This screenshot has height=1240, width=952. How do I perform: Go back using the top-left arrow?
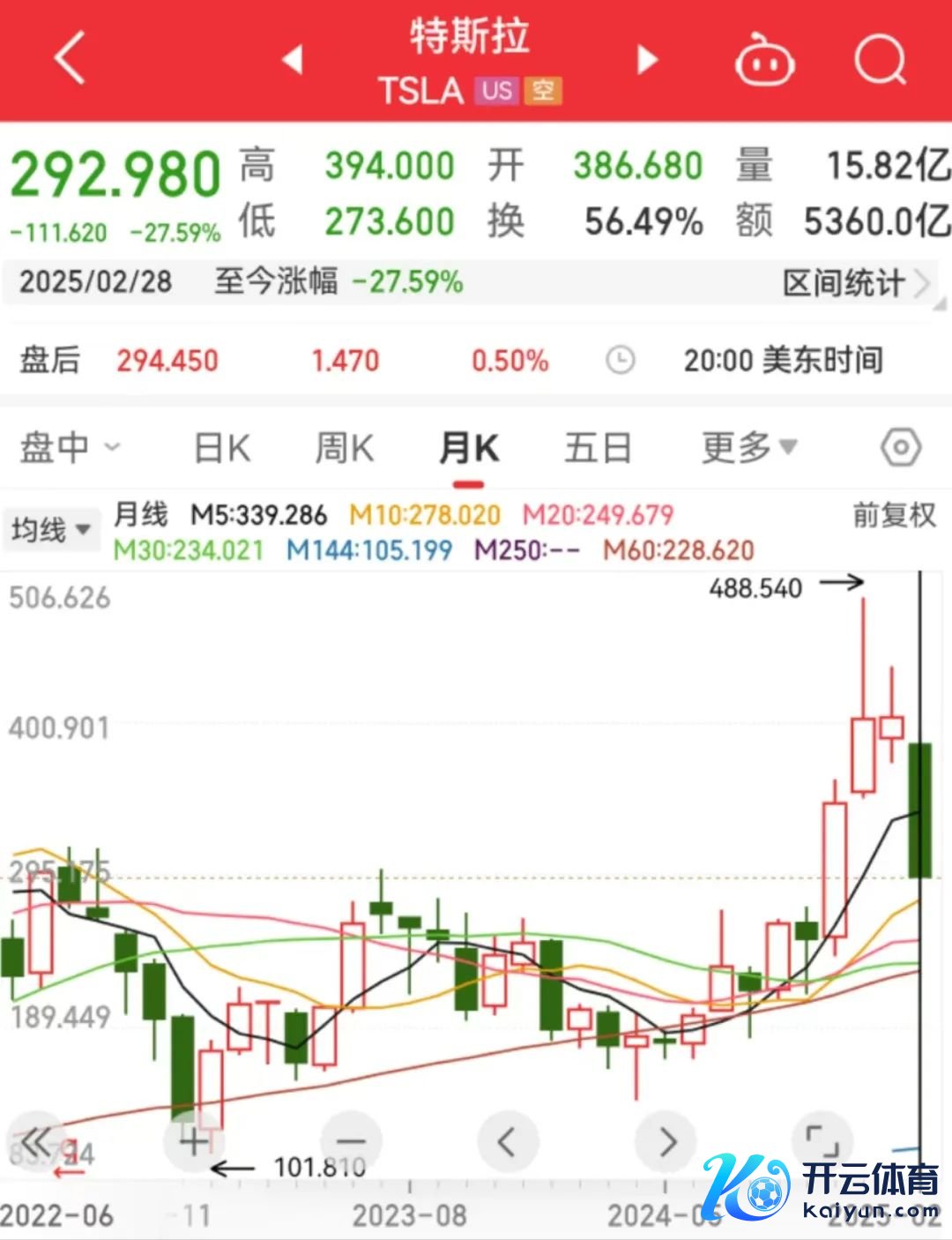pos(70,57)
